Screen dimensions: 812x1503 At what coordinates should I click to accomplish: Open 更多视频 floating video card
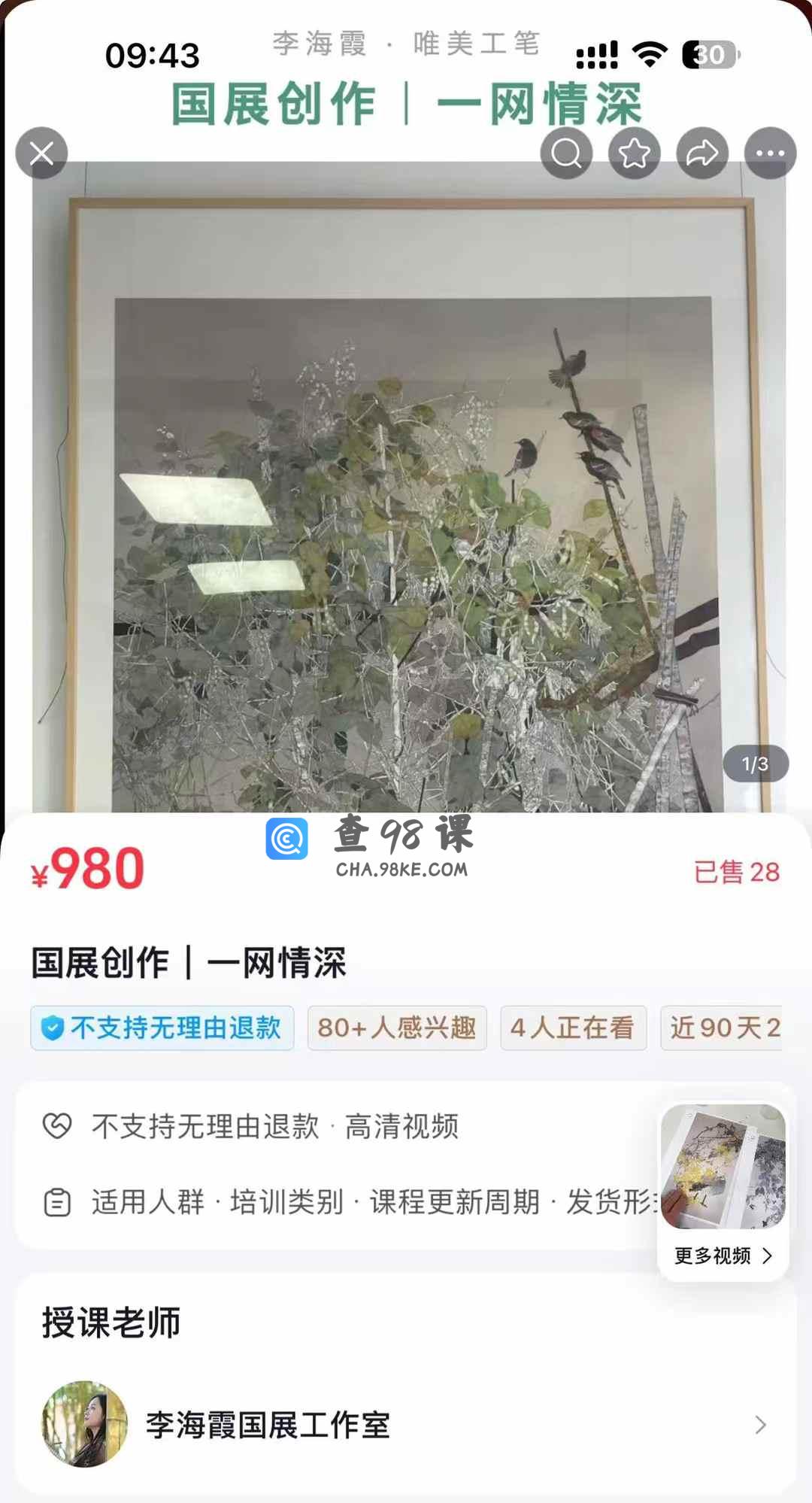pos(723,1191)
